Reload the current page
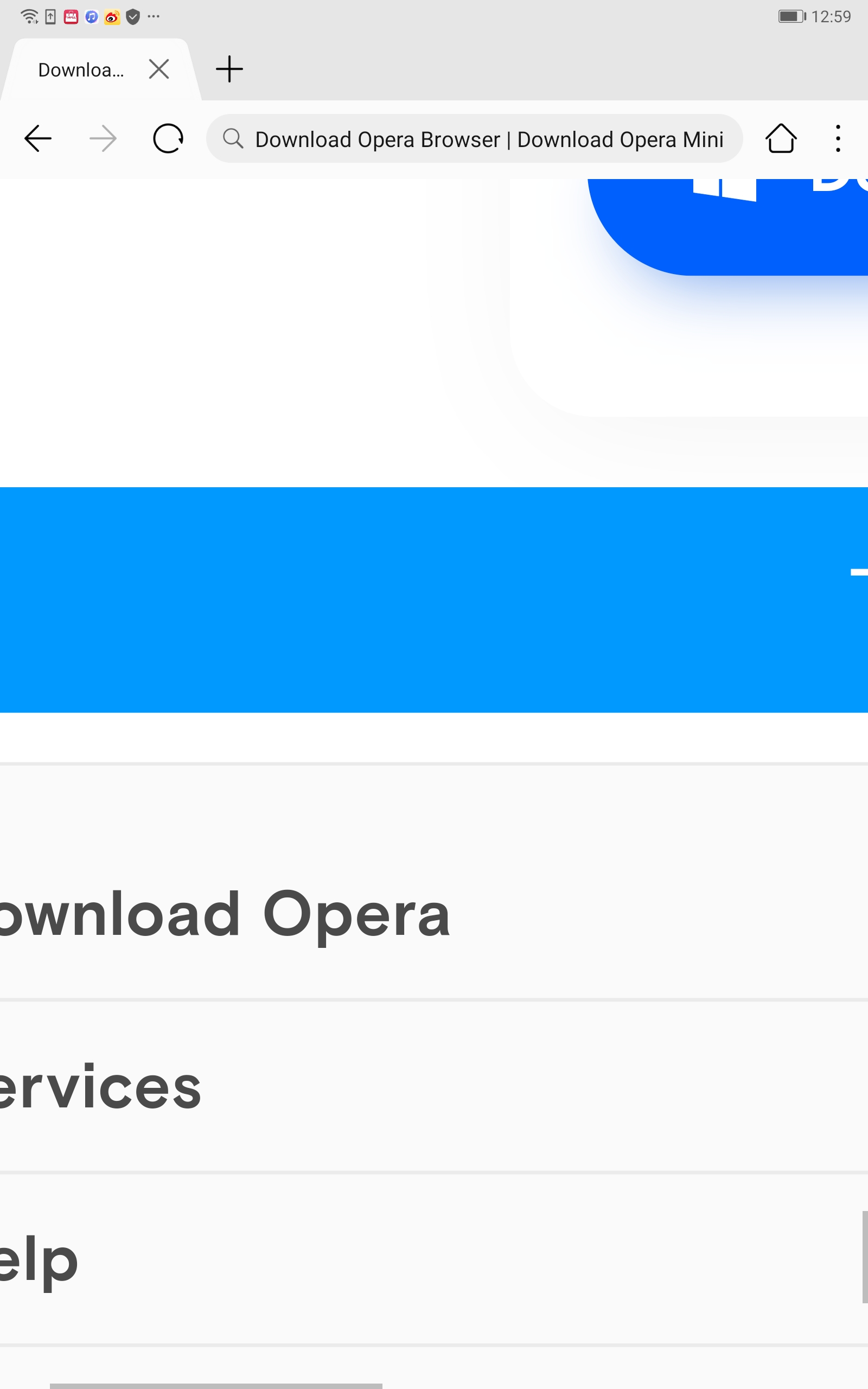 pos(168,138)
